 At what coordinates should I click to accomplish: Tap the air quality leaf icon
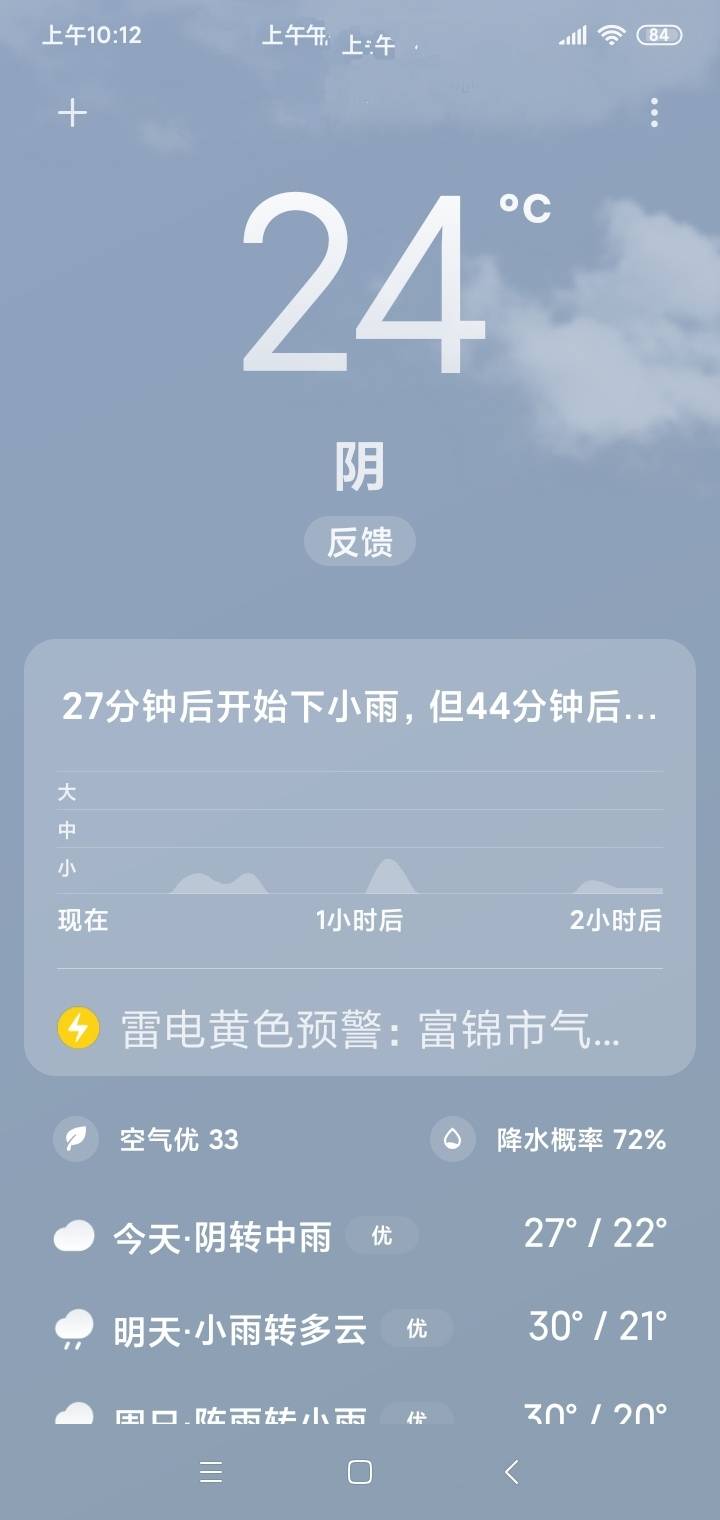click(x=74, y=1139)
